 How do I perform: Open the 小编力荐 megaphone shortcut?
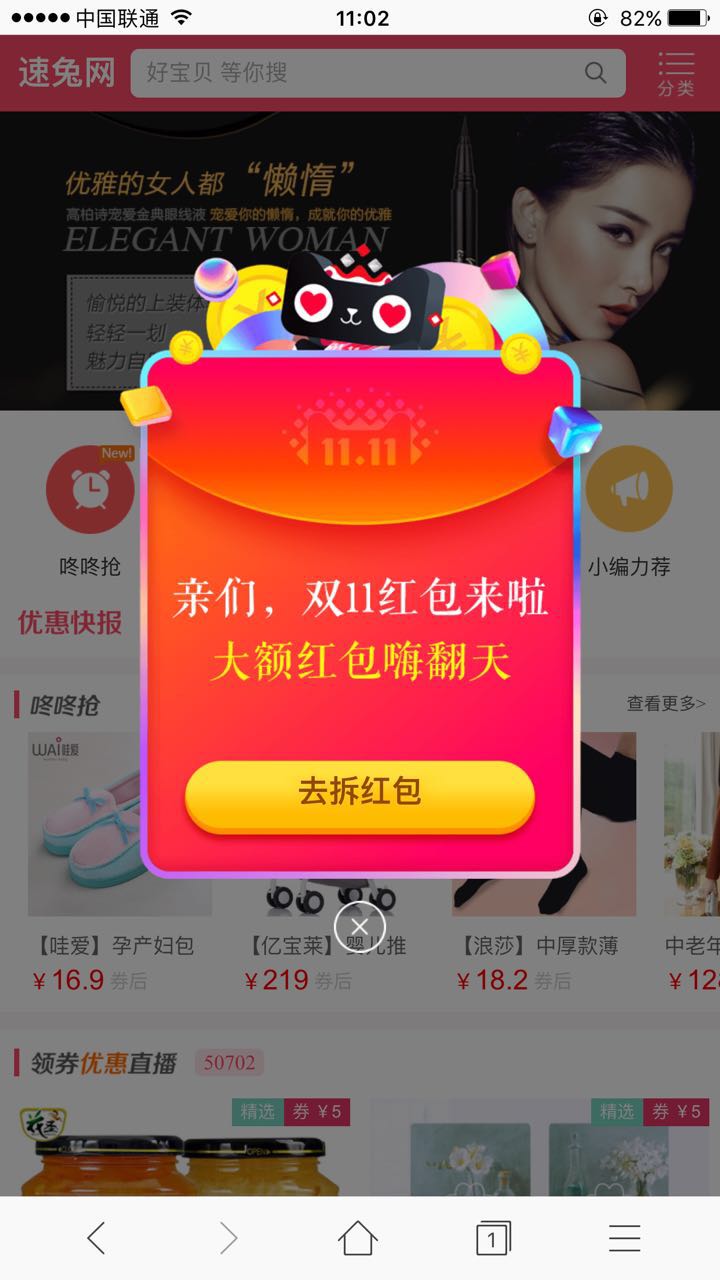(x=629, y=491)
